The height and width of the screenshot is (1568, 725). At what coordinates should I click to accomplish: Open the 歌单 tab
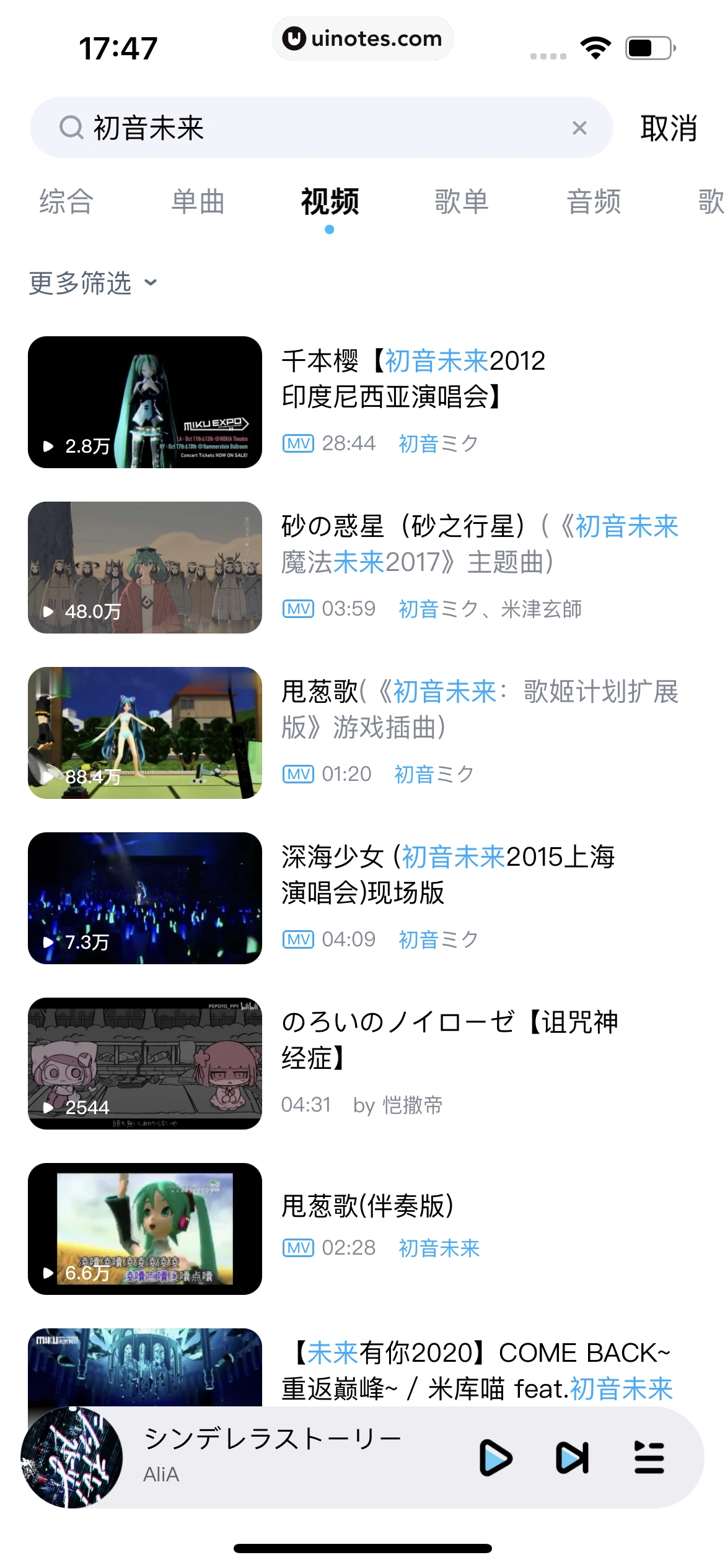pyautogui.click(x=462, y=202)
